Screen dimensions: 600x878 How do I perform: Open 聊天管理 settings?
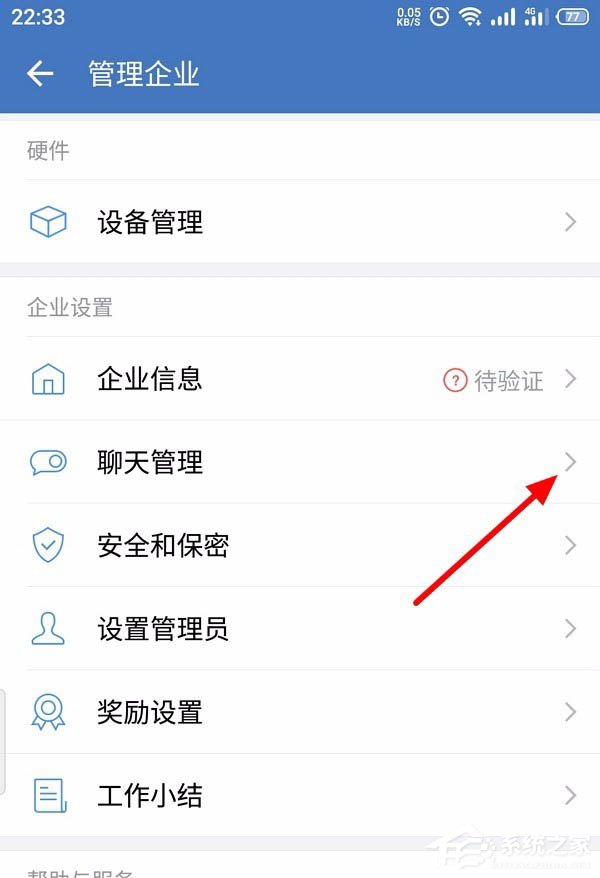coord(300,462)
